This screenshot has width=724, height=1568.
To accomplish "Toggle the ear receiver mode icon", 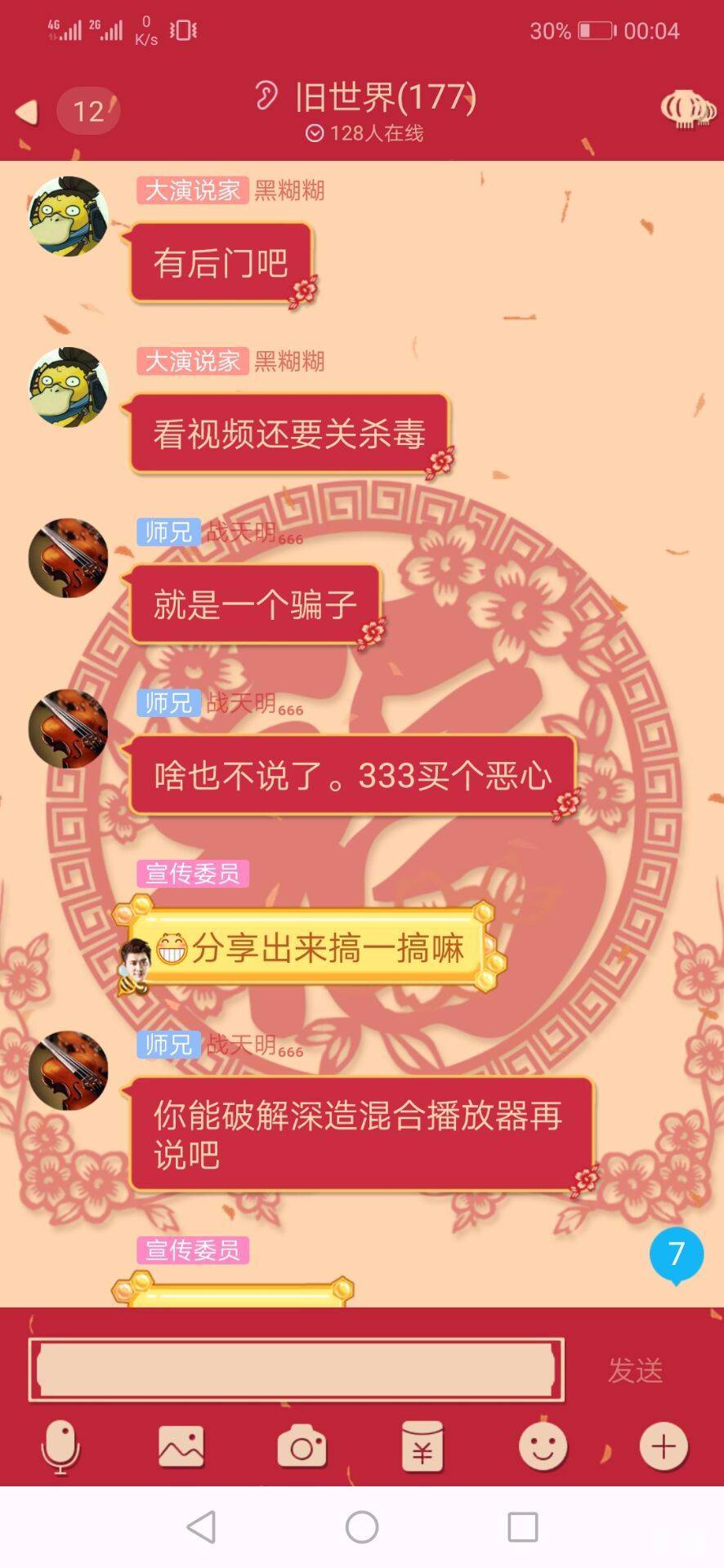I will [266, 96].
